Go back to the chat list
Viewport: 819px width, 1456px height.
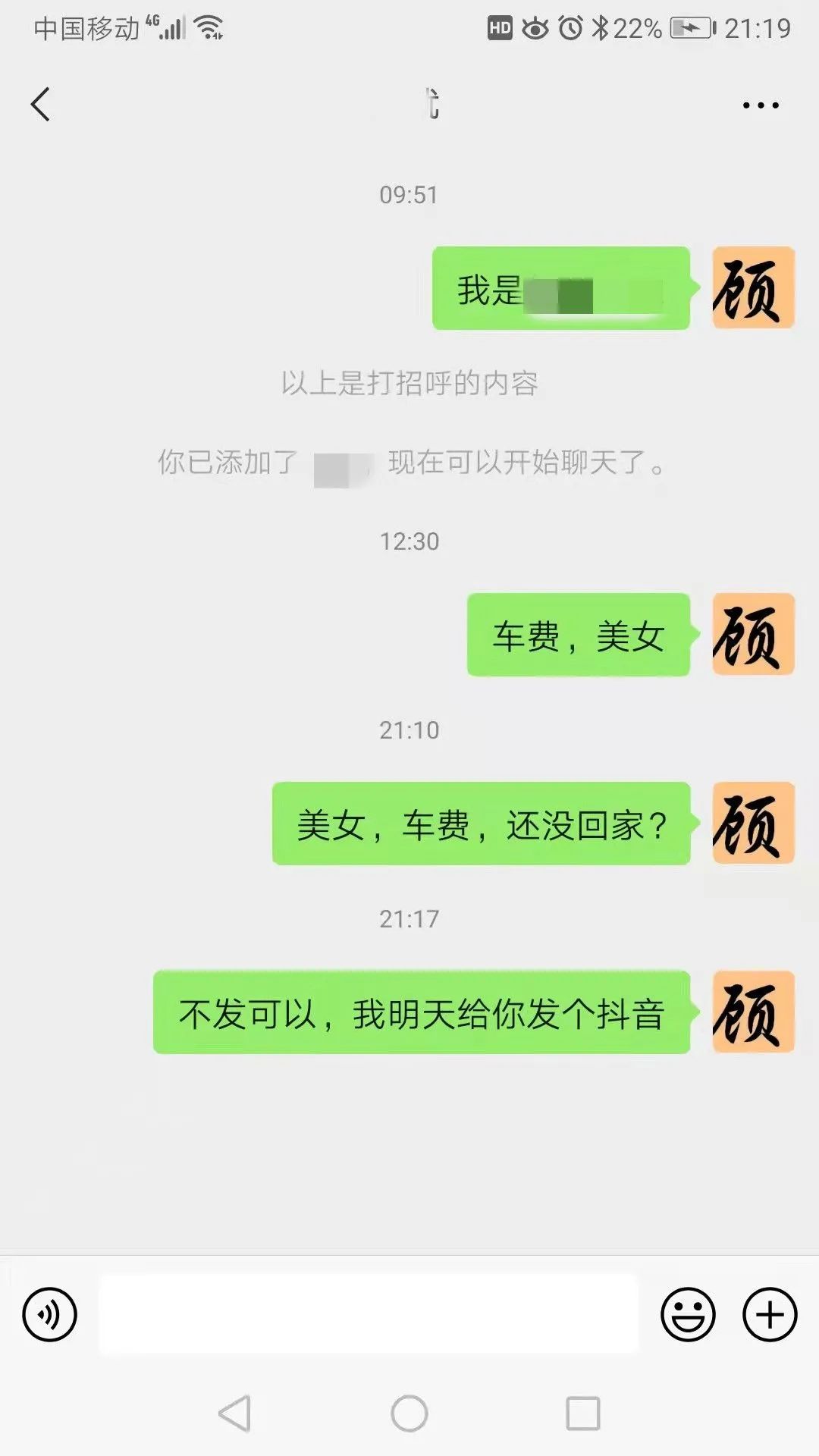point(41,105)
